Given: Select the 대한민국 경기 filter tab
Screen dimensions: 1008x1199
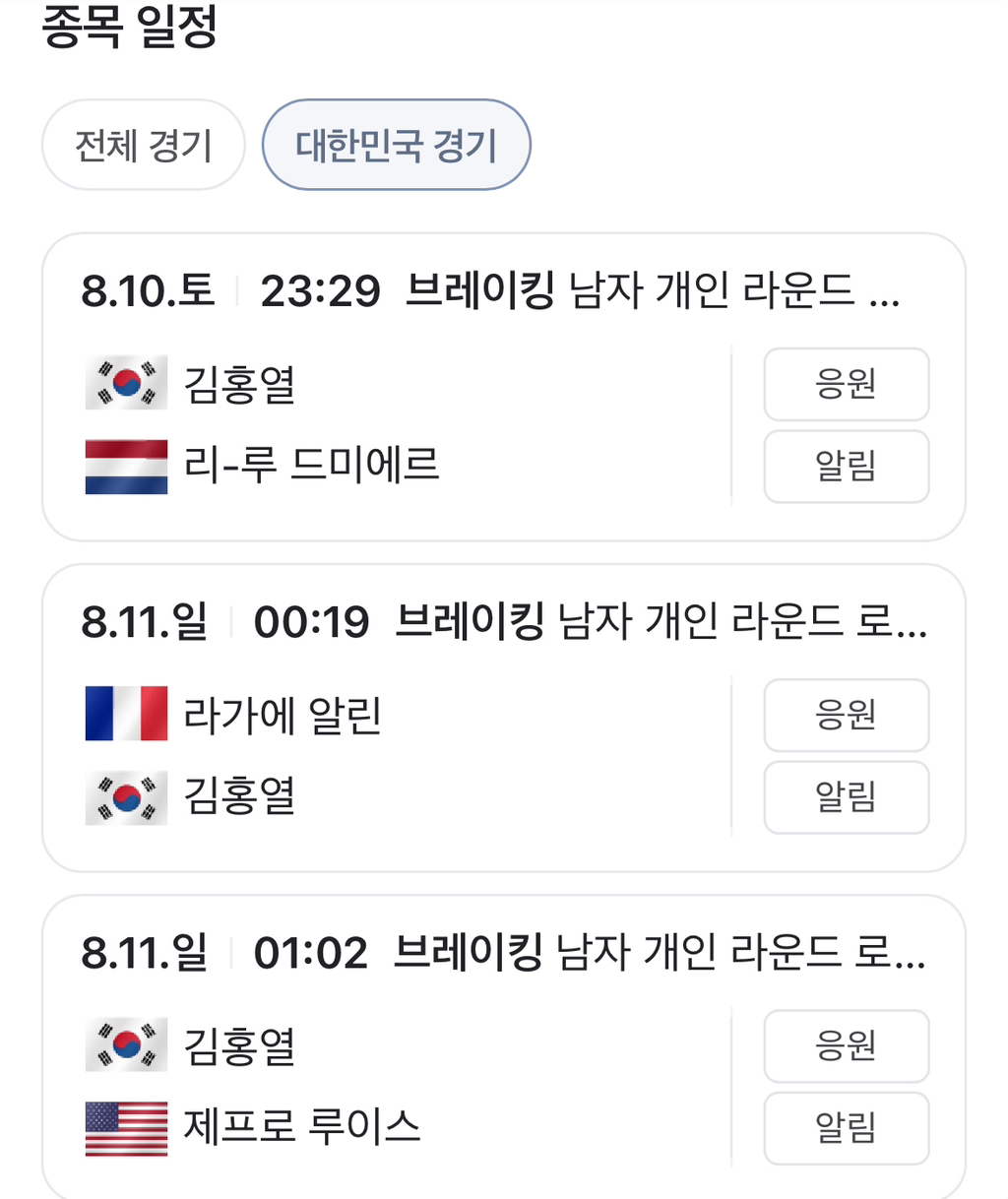Looking at the screenshot, I should click(396, 145).
